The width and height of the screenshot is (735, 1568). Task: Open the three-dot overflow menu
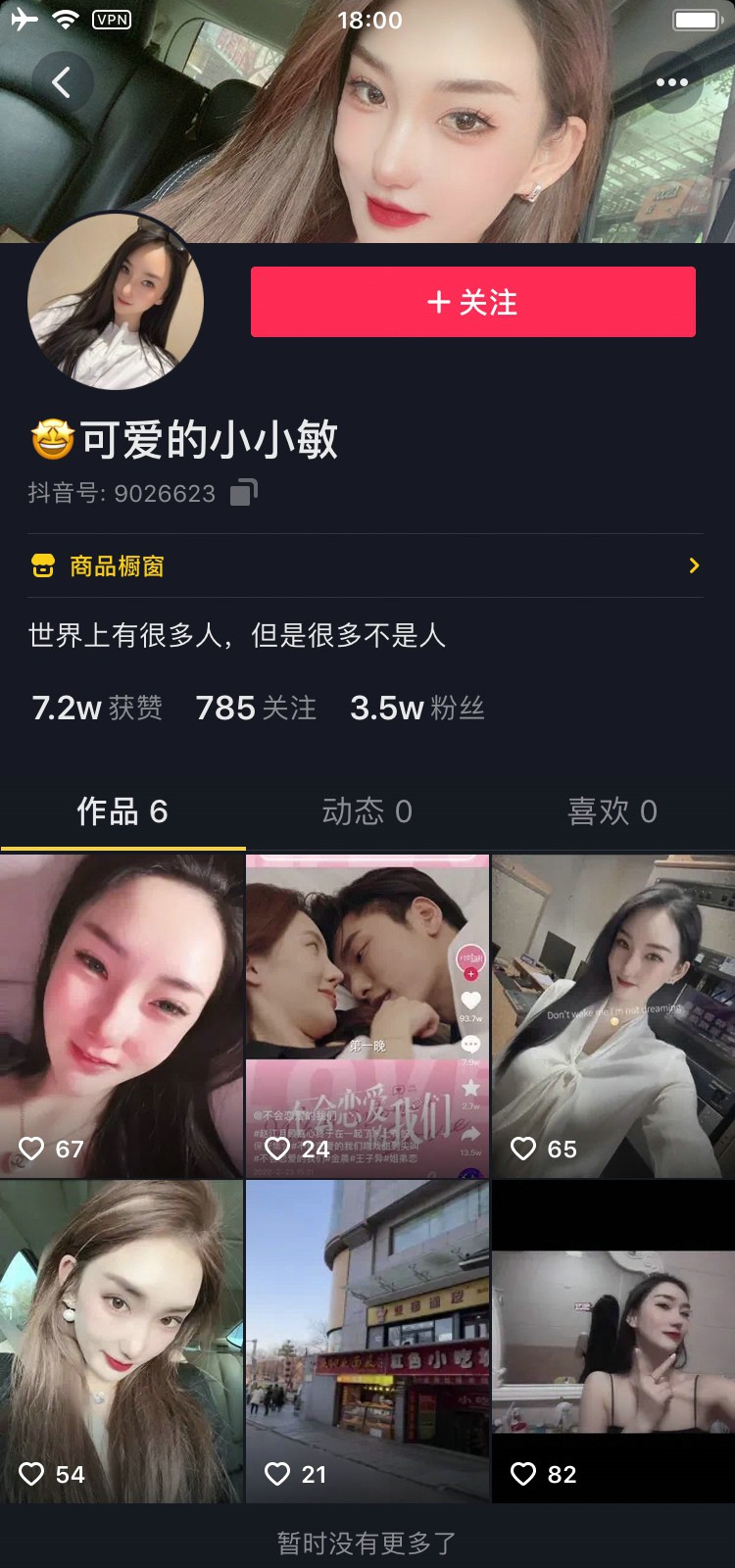[x=671, y=82]
